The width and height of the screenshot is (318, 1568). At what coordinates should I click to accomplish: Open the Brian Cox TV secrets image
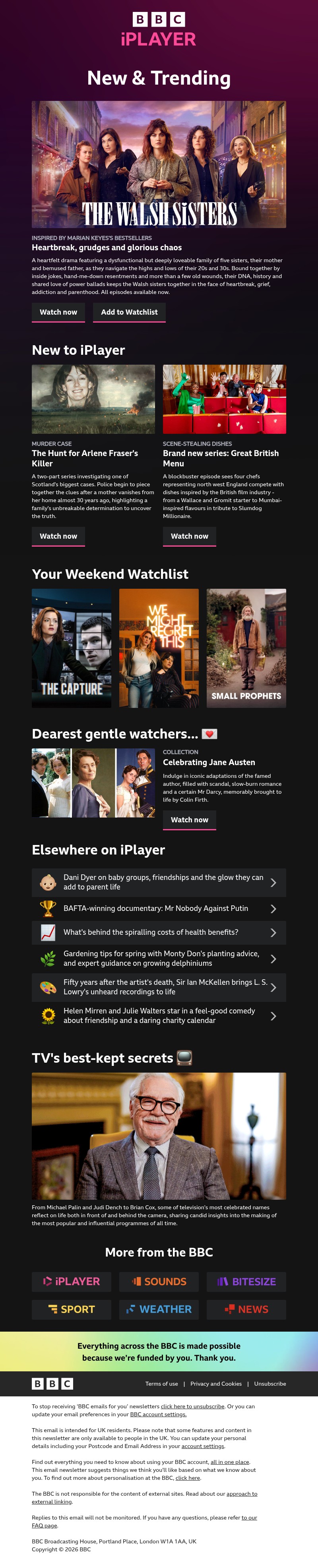pos(158,1136)
